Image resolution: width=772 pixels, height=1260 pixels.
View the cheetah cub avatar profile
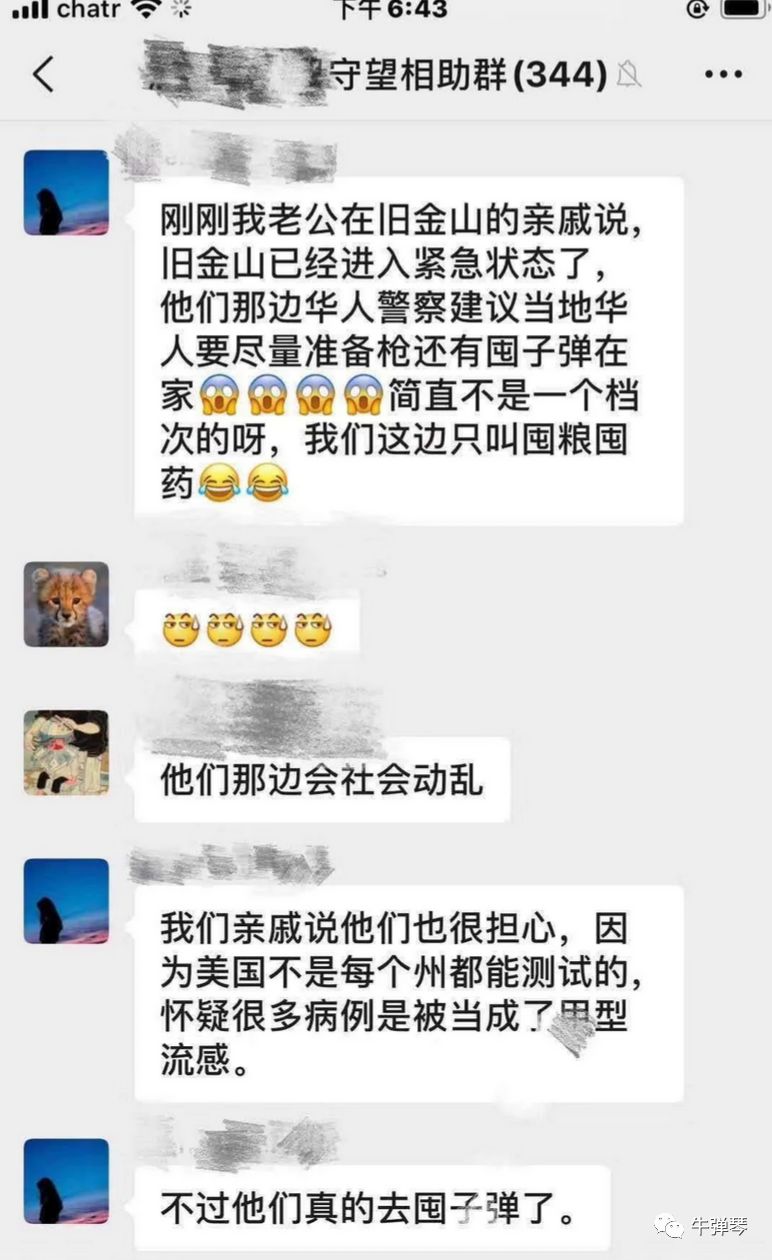(x=66, y=604)
